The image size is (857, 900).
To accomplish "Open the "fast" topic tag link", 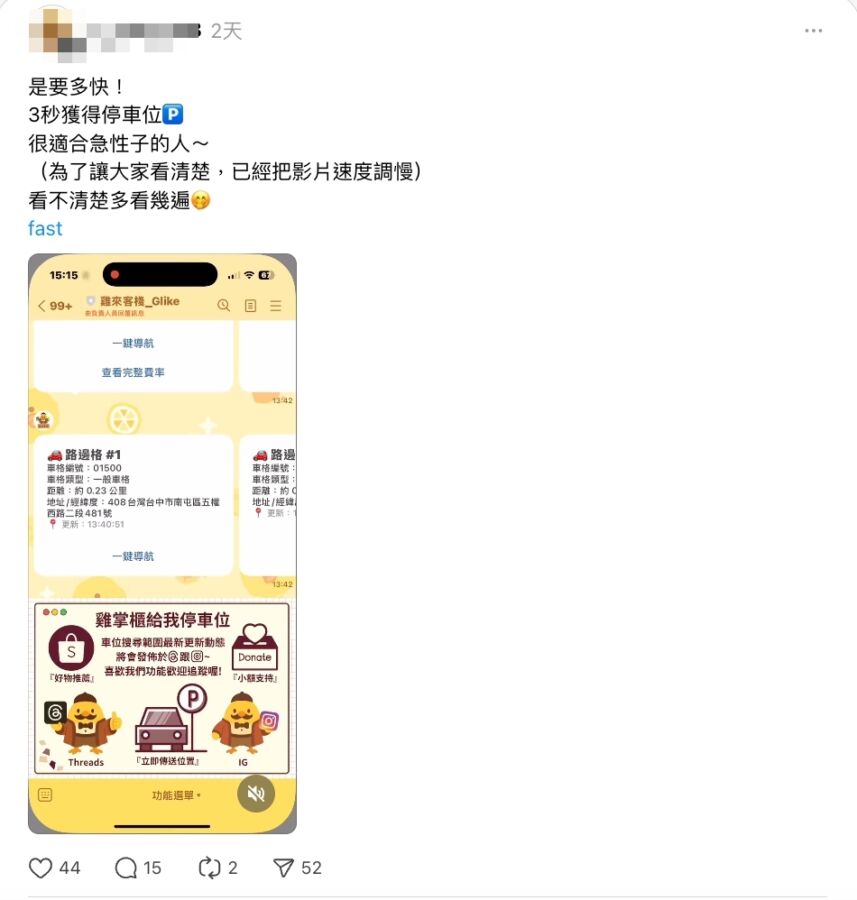I will pyautogui.click(x=45, y=228).
